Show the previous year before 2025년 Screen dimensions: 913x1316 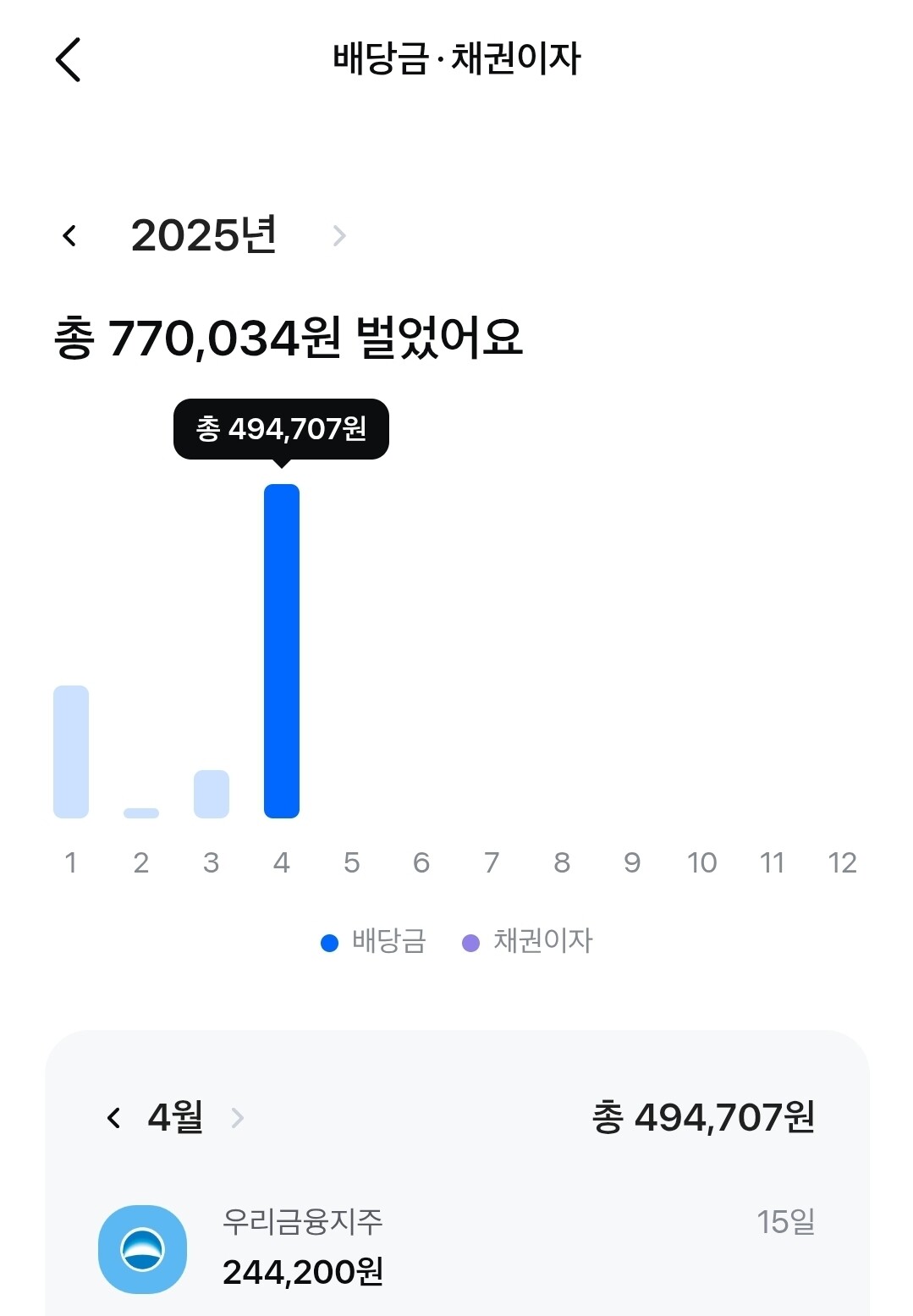(x=70, y=235)
